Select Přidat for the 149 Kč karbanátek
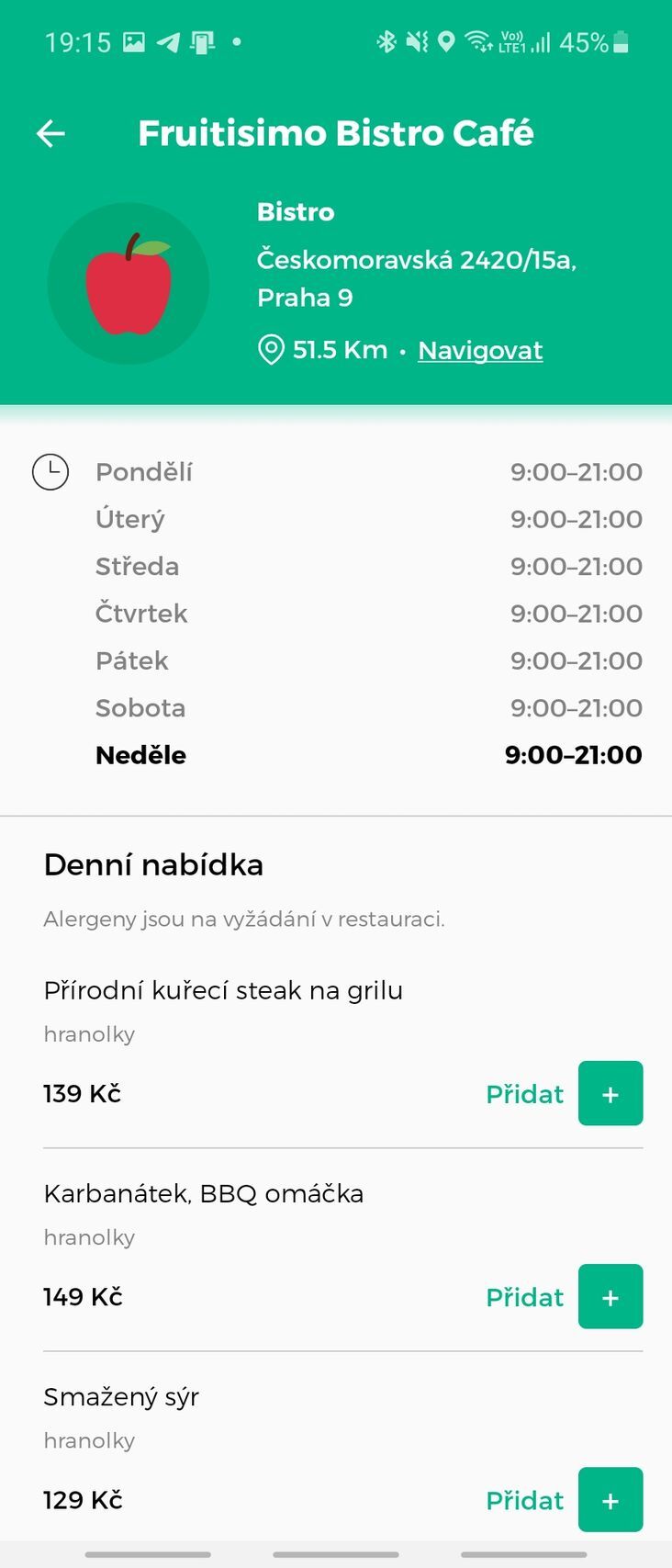 524,1297
